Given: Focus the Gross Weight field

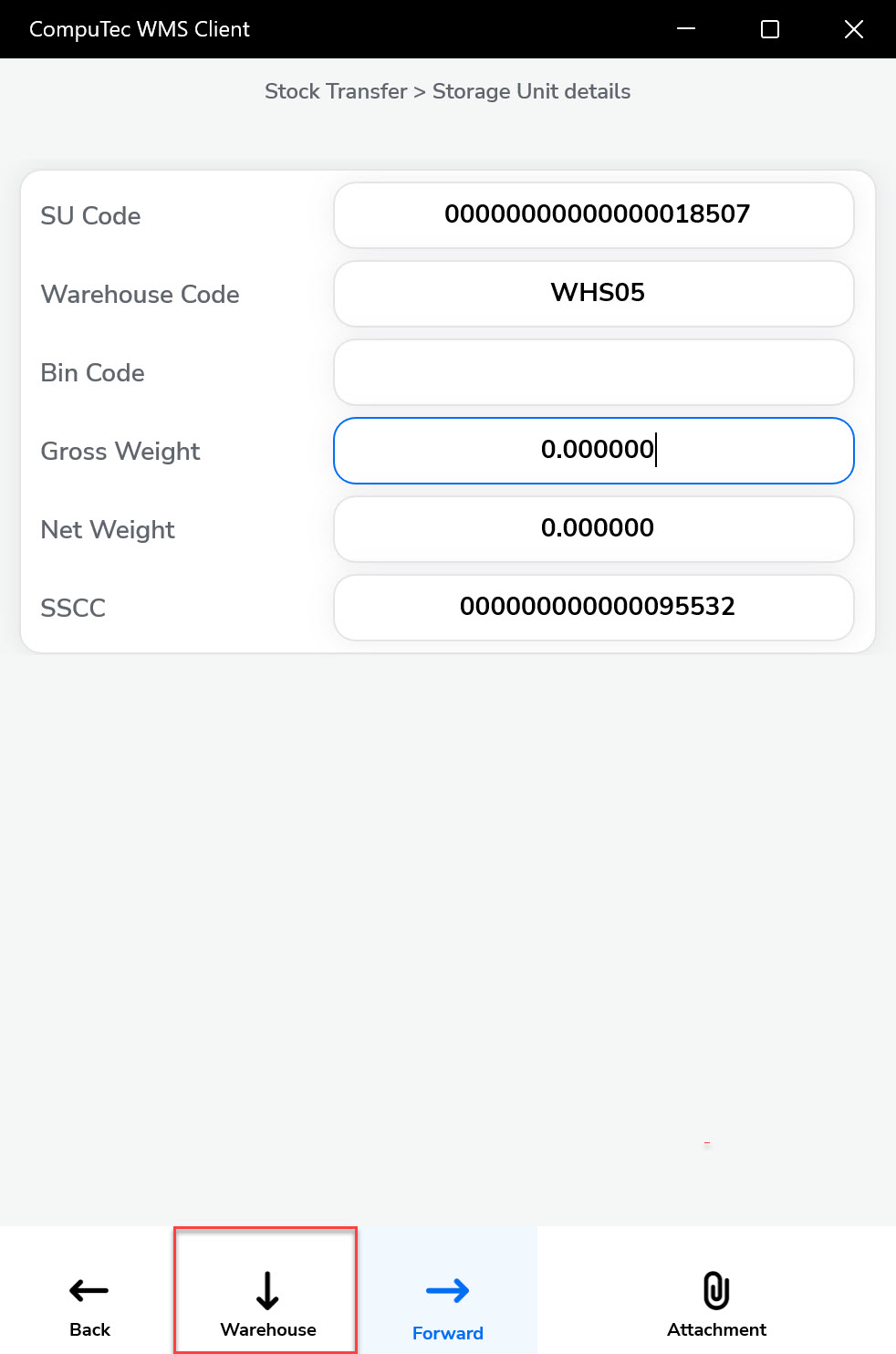Looking at the screenshot, I should [594, 451].
